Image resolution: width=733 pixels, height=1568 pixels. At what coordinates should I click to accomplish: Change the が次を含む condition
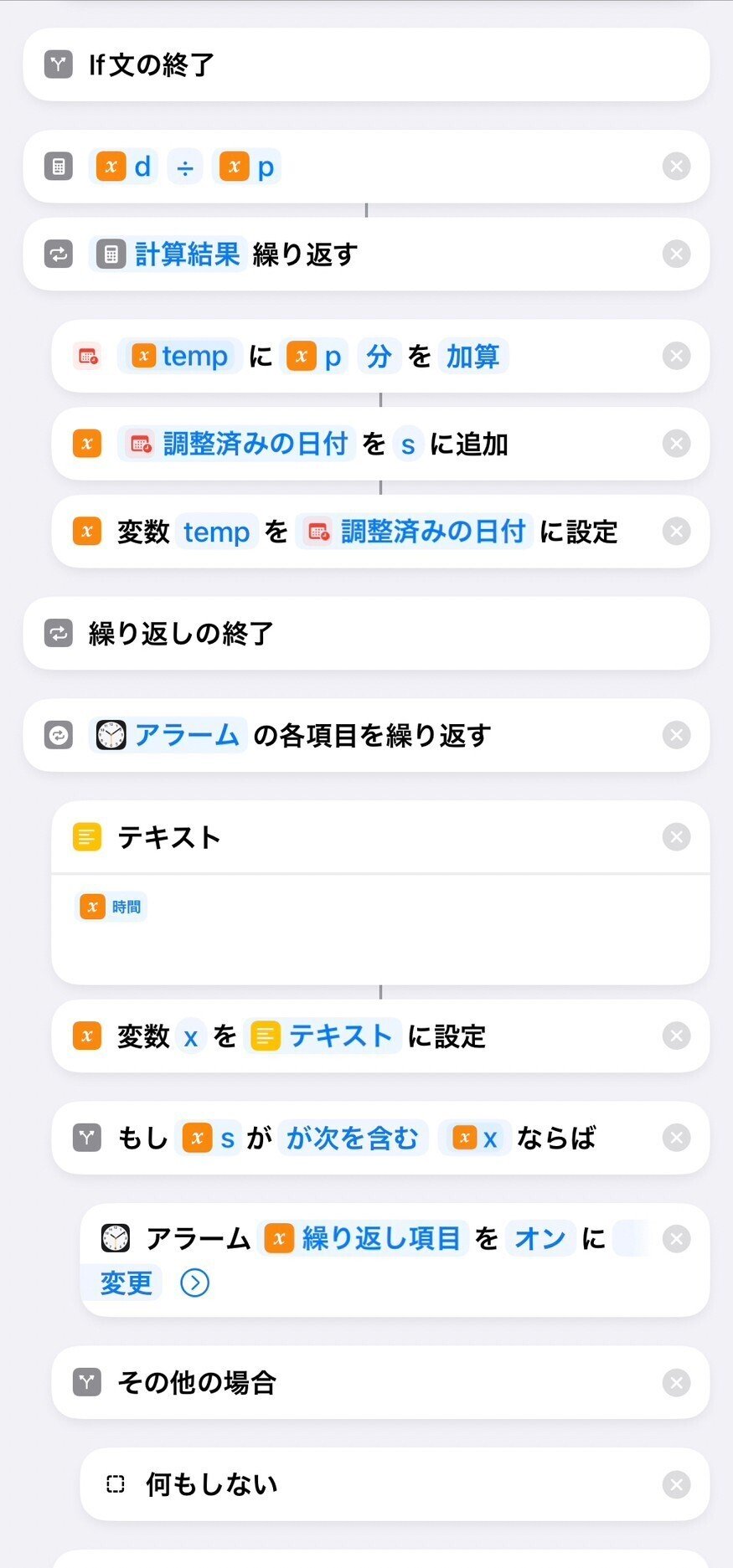(x=352, y=1138)
